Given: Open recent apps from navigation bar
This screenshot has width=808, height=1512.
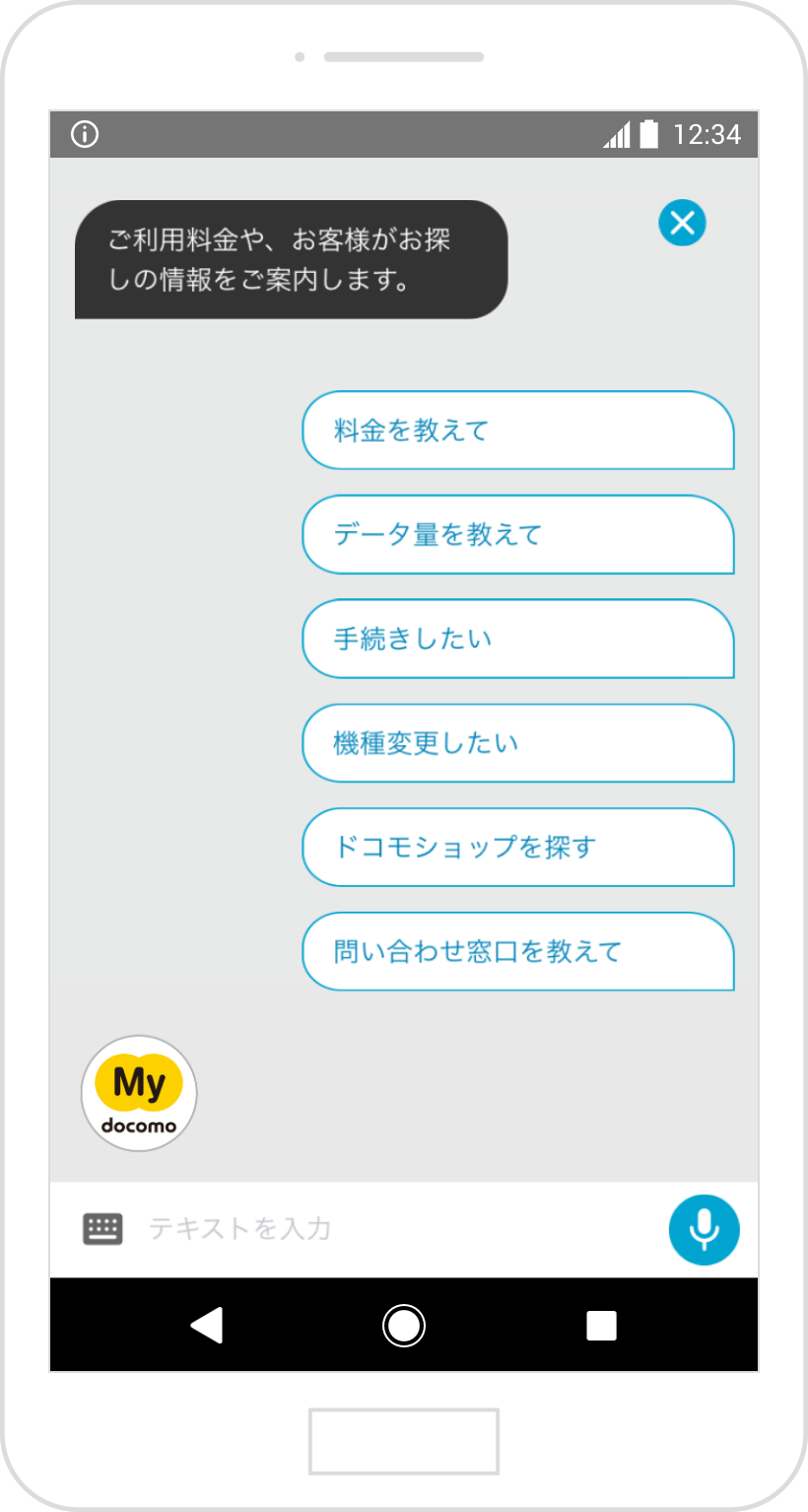Looking at the screenshot, I should coord(601,1326).
